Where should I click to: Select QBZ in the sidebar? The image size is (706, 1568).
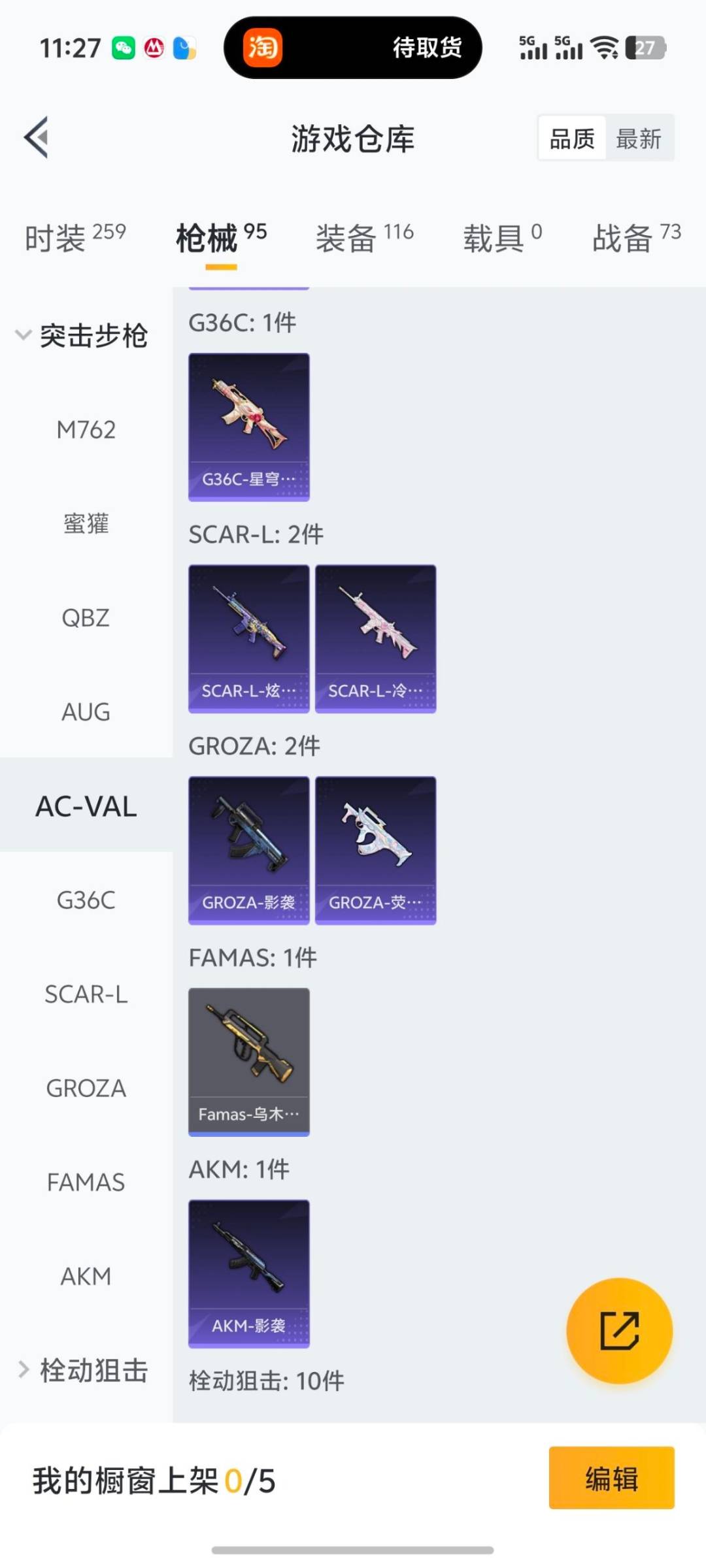click(86, 618)
